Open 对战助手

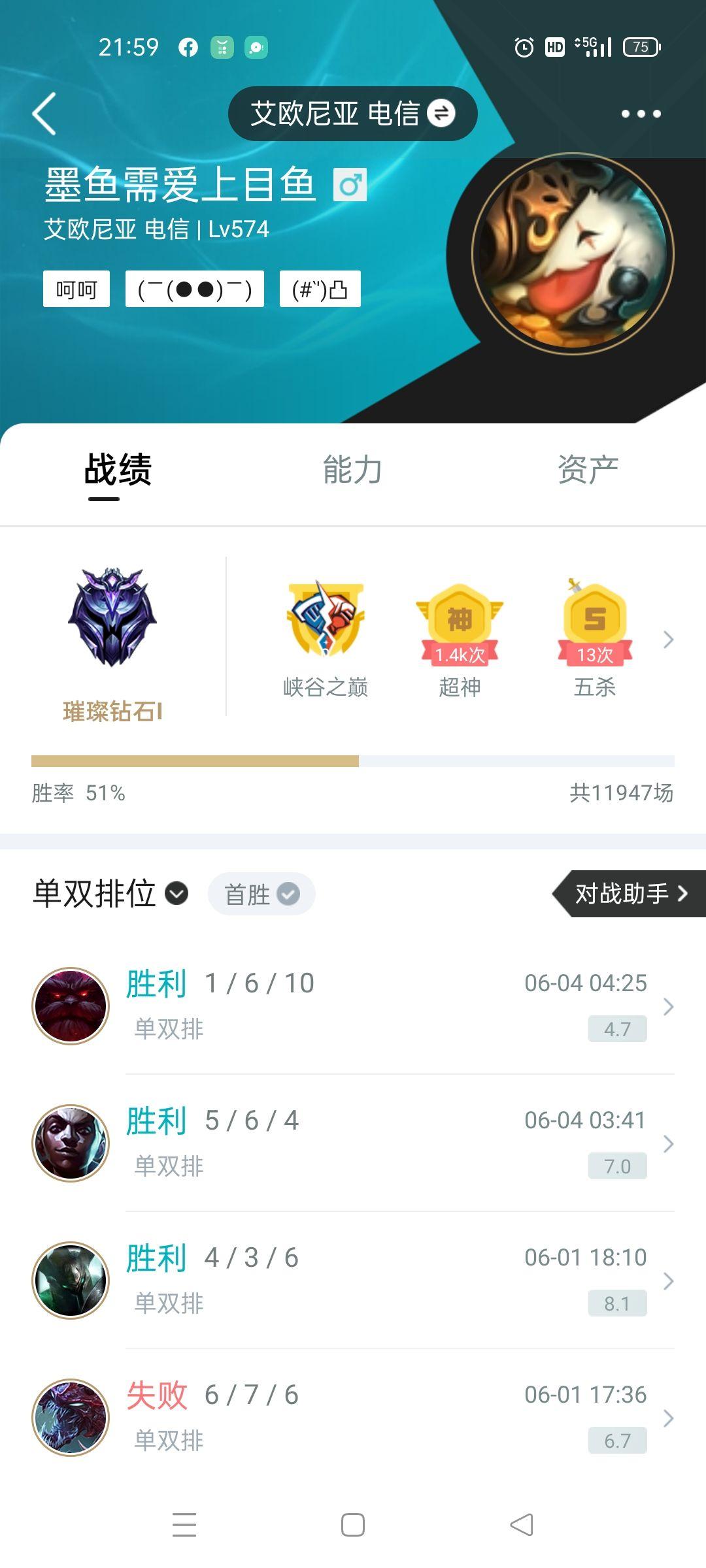pyautogui.click(x=630, y=893)
